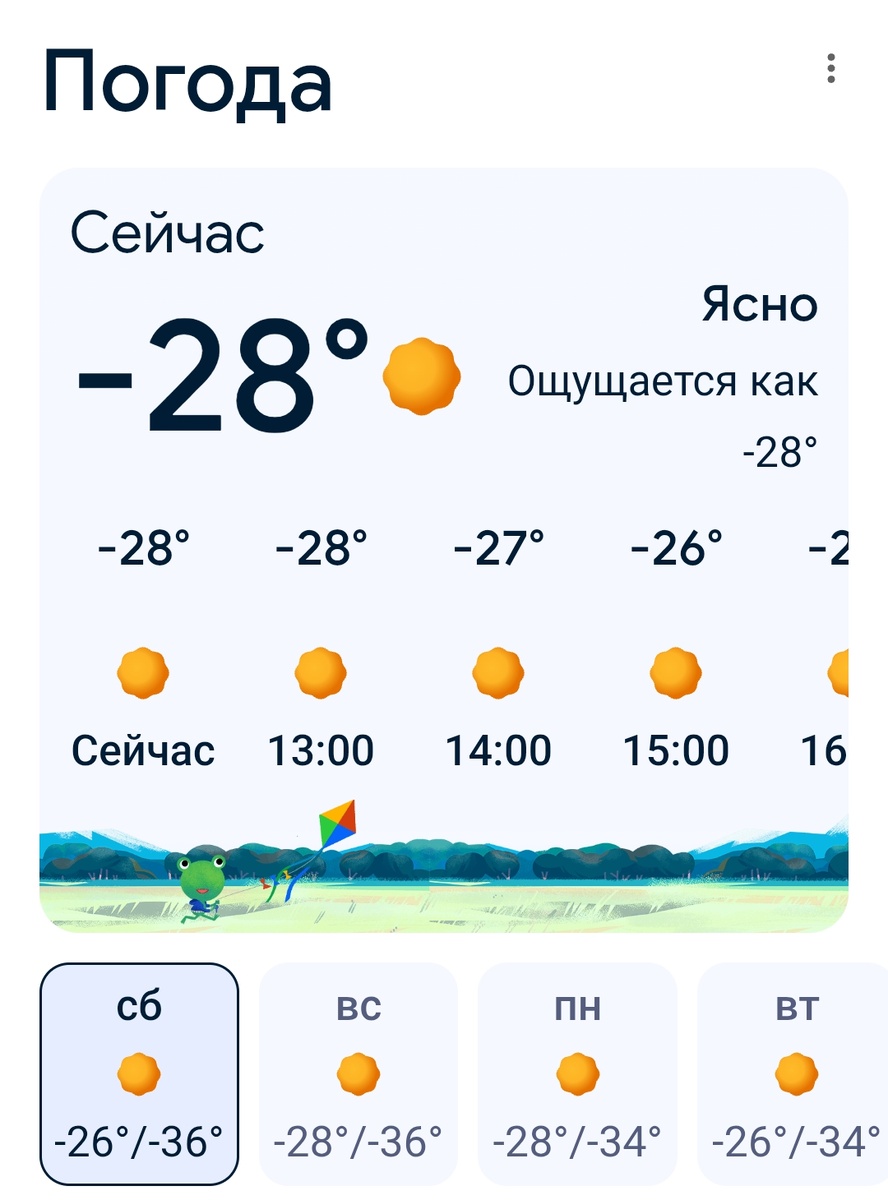The width and height of the screenshot is (888, 1200).
Task: Click the sun icon on the Sunday card
Action: (x=357, y=1076)
